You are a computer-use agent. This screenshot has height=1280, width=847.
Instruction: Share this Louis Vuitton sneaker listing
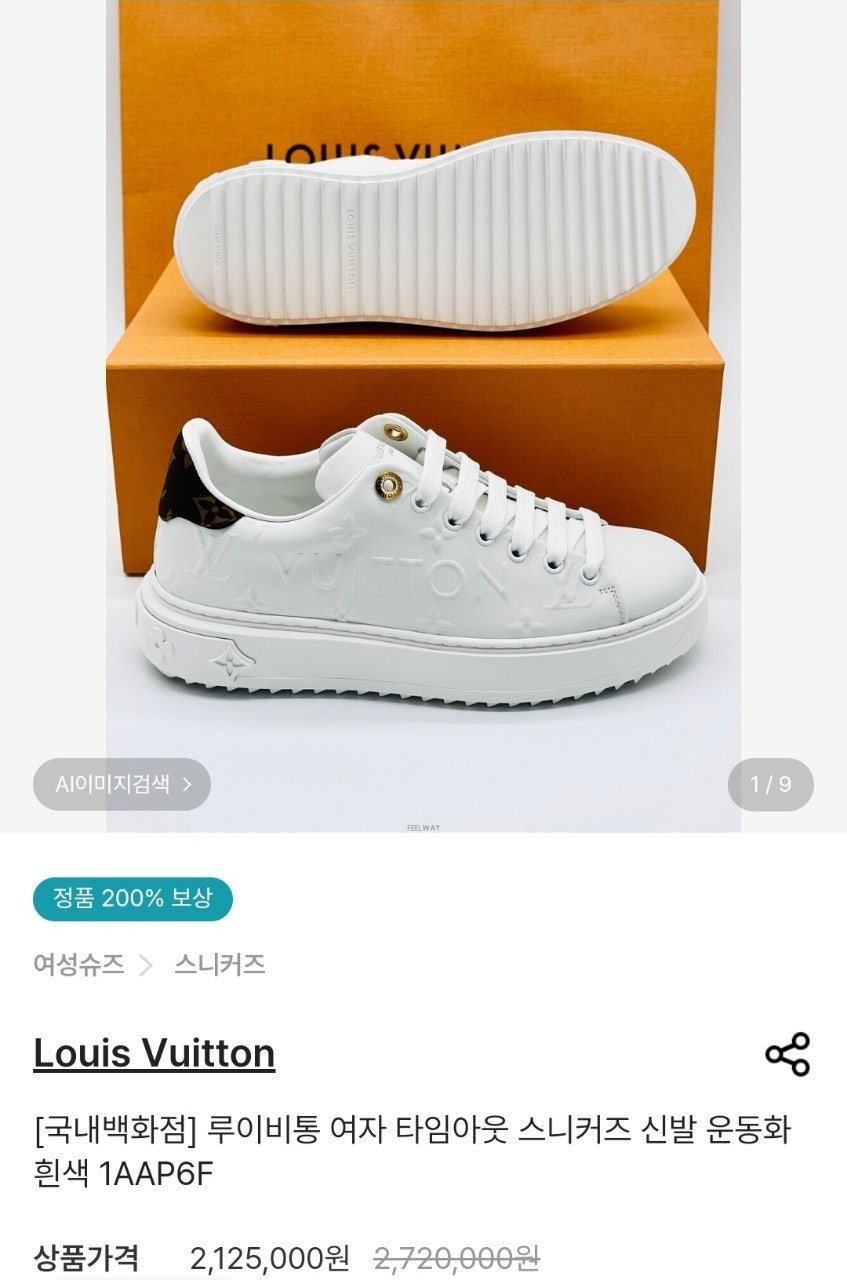(x=787, y=1054)
